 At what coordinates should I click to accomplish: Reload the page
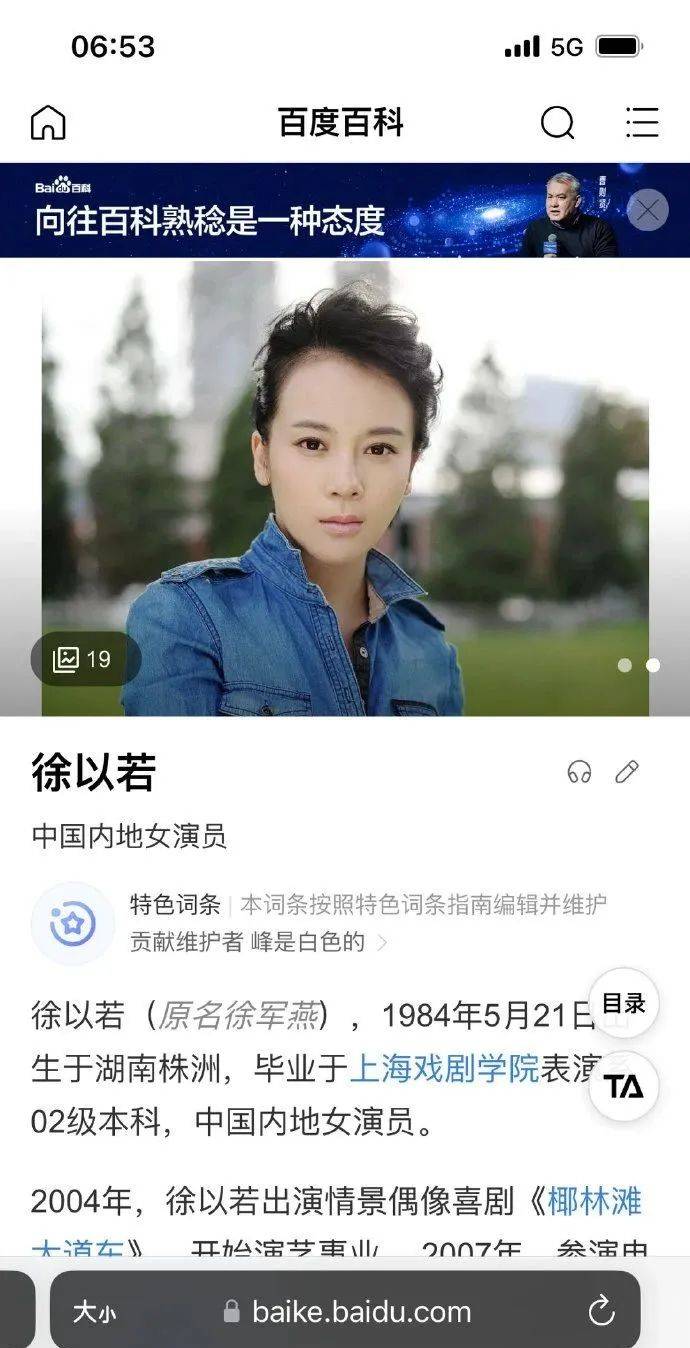601,1311
